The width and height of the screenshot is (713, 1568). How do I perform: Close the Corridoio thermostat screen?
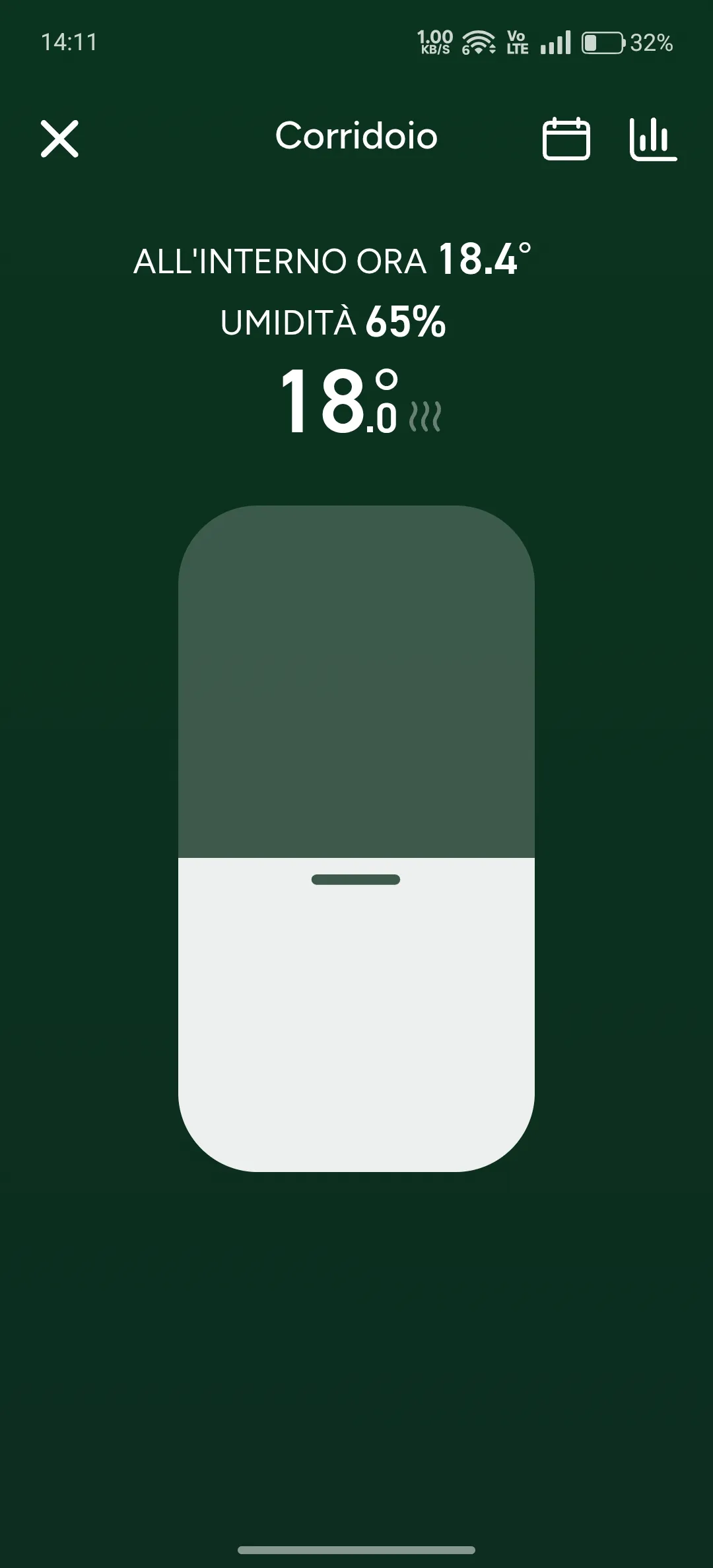coord(59,139)
